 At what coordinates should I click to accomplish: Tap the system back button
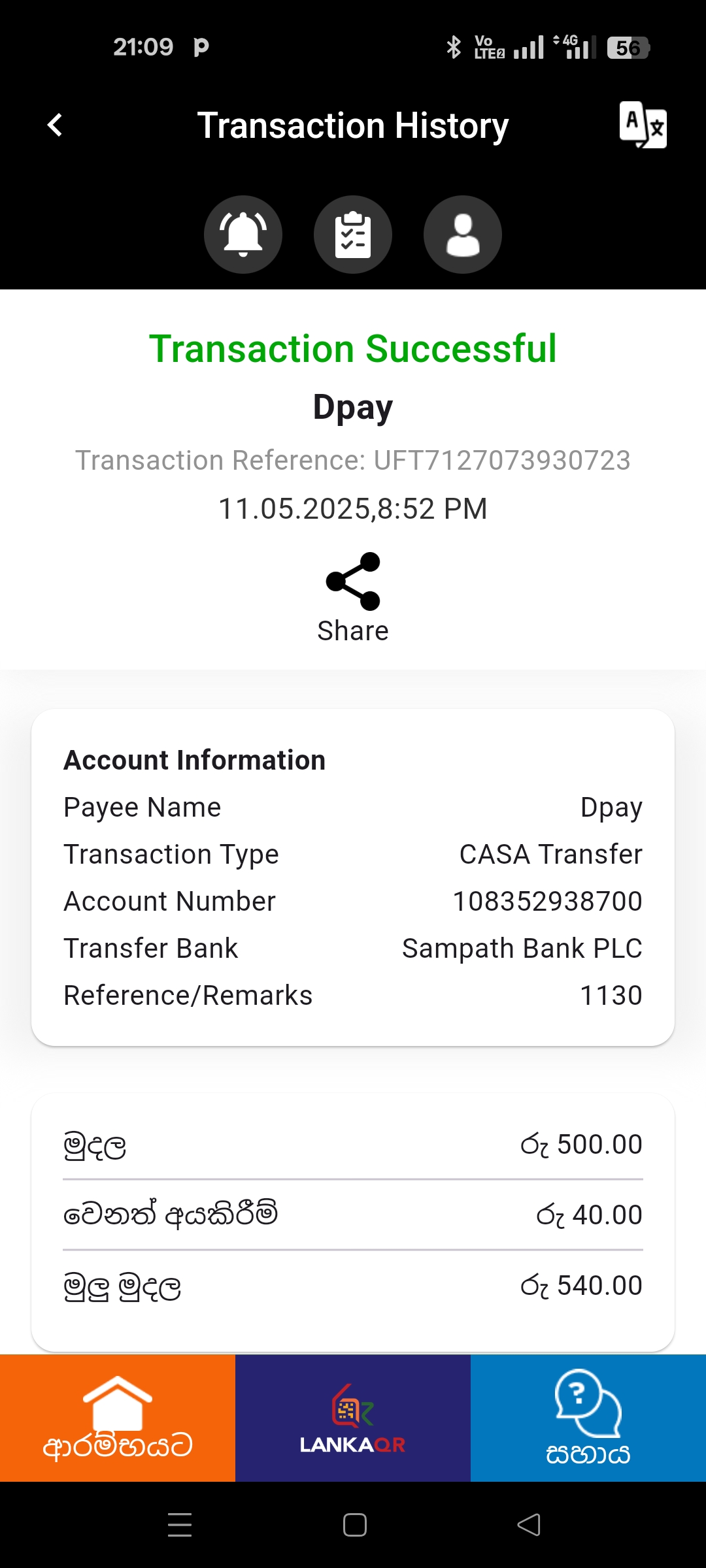[x=528, y=1525]
